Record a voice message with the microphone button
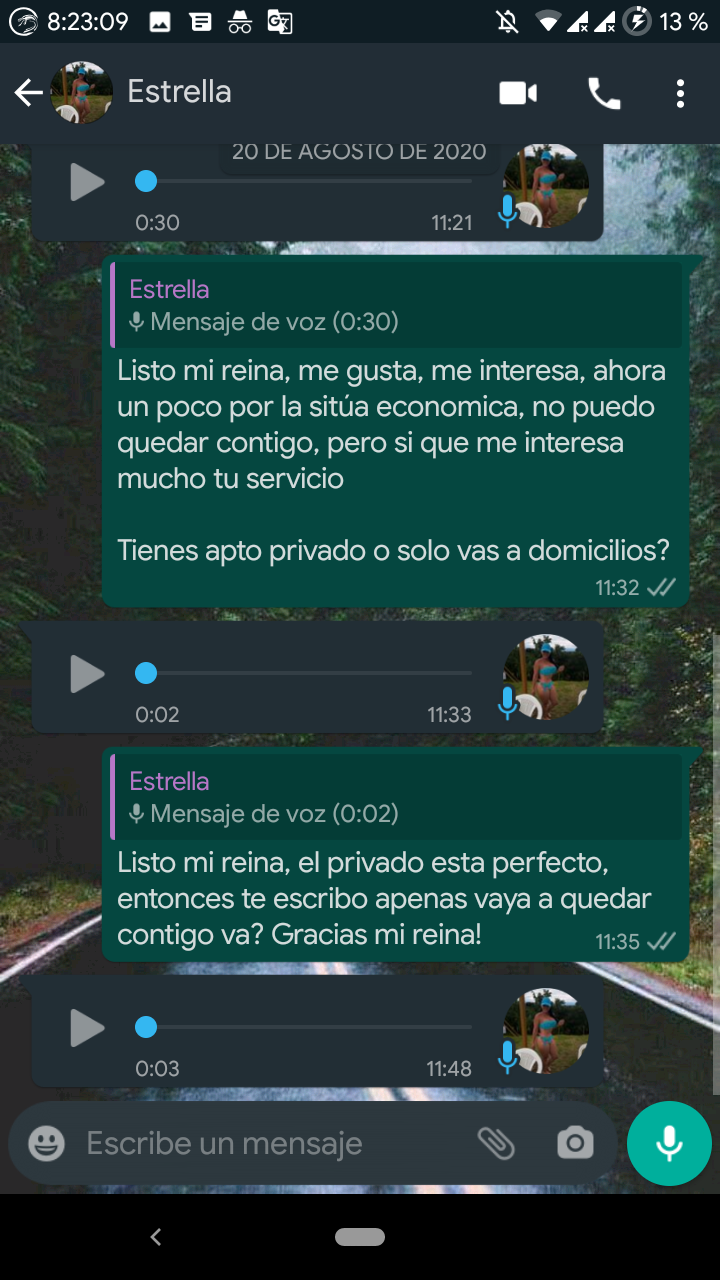This screenshot has height=1280, width=720. pos(669,1143)
